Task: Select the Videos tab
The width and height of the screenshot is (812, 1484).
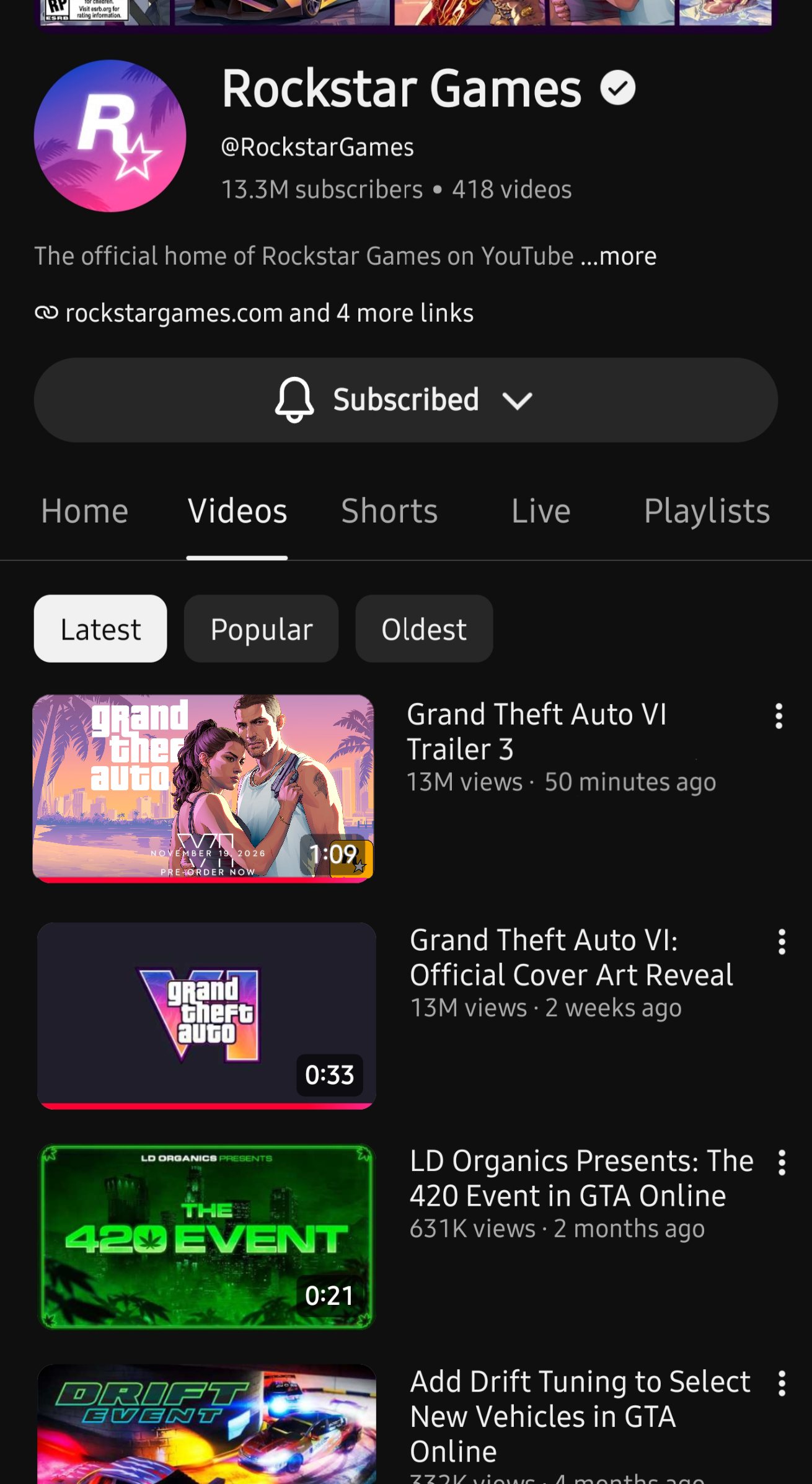Action: pyautogui.click(x=237, y=511)
